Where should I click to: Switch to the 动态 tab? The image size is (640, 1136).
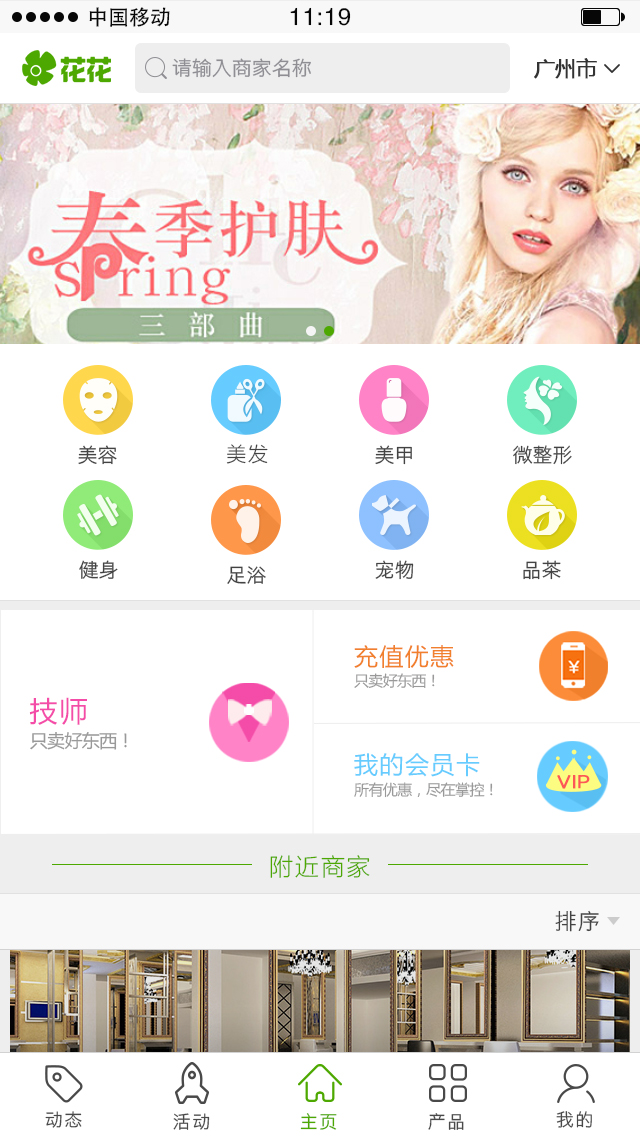tap(64, 1096)
